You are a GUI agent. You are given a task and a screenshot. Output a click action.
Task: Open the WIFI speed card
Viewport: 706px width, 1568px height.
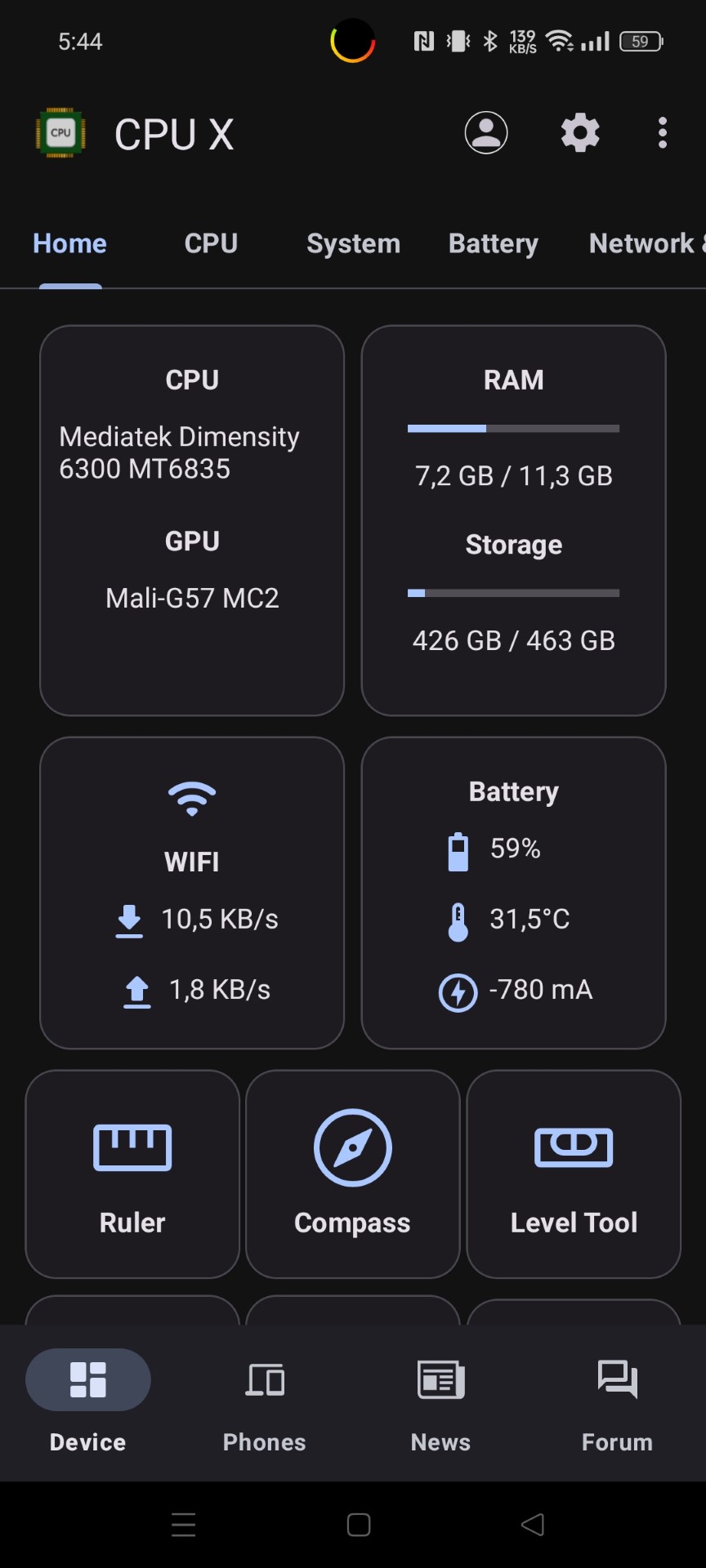(x=192, y=893)
